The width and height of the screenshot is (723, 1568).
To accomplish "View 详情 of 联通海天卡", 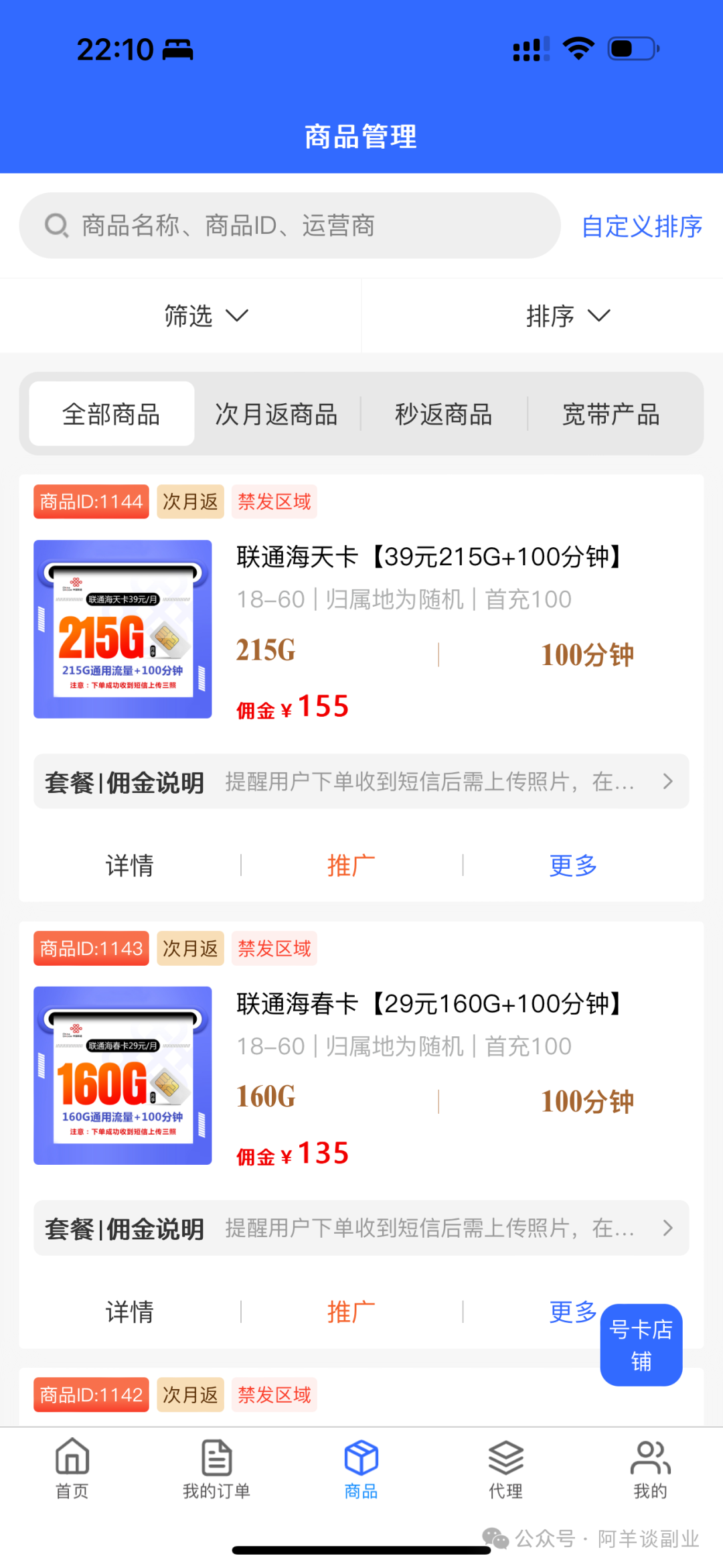I will point(129,865).
